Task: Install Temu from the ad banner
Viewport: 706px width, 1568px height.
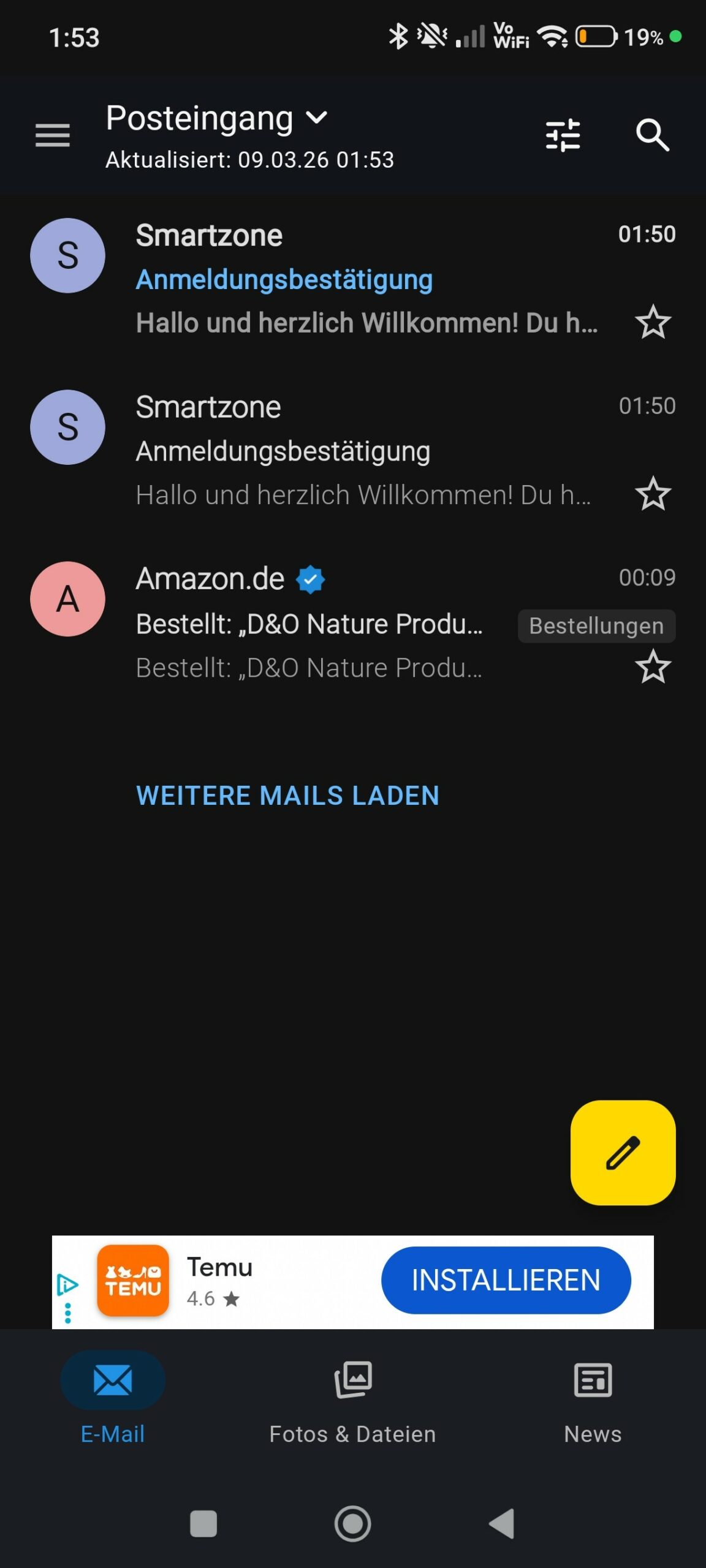Action: click(x=506, y=1280)
